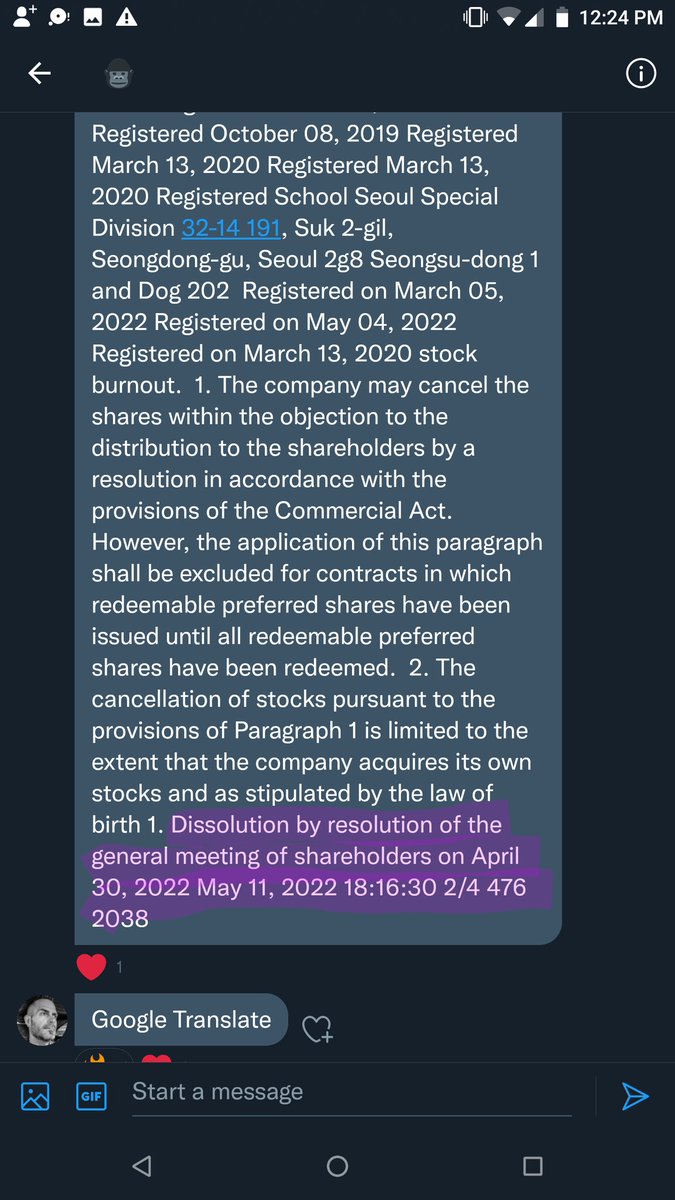Go back to the messages list
This screenshot has width=675, height=1200.
click(39, 73)
